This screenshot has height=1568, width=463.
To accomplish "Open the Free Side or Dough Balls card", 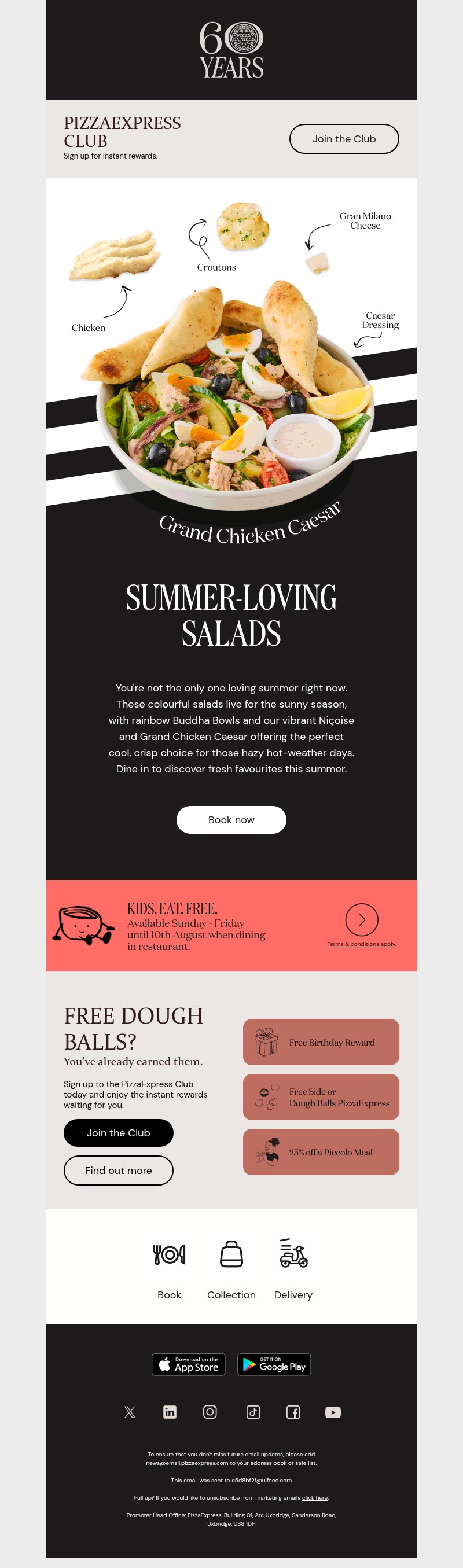I will tap(321, 1097).
